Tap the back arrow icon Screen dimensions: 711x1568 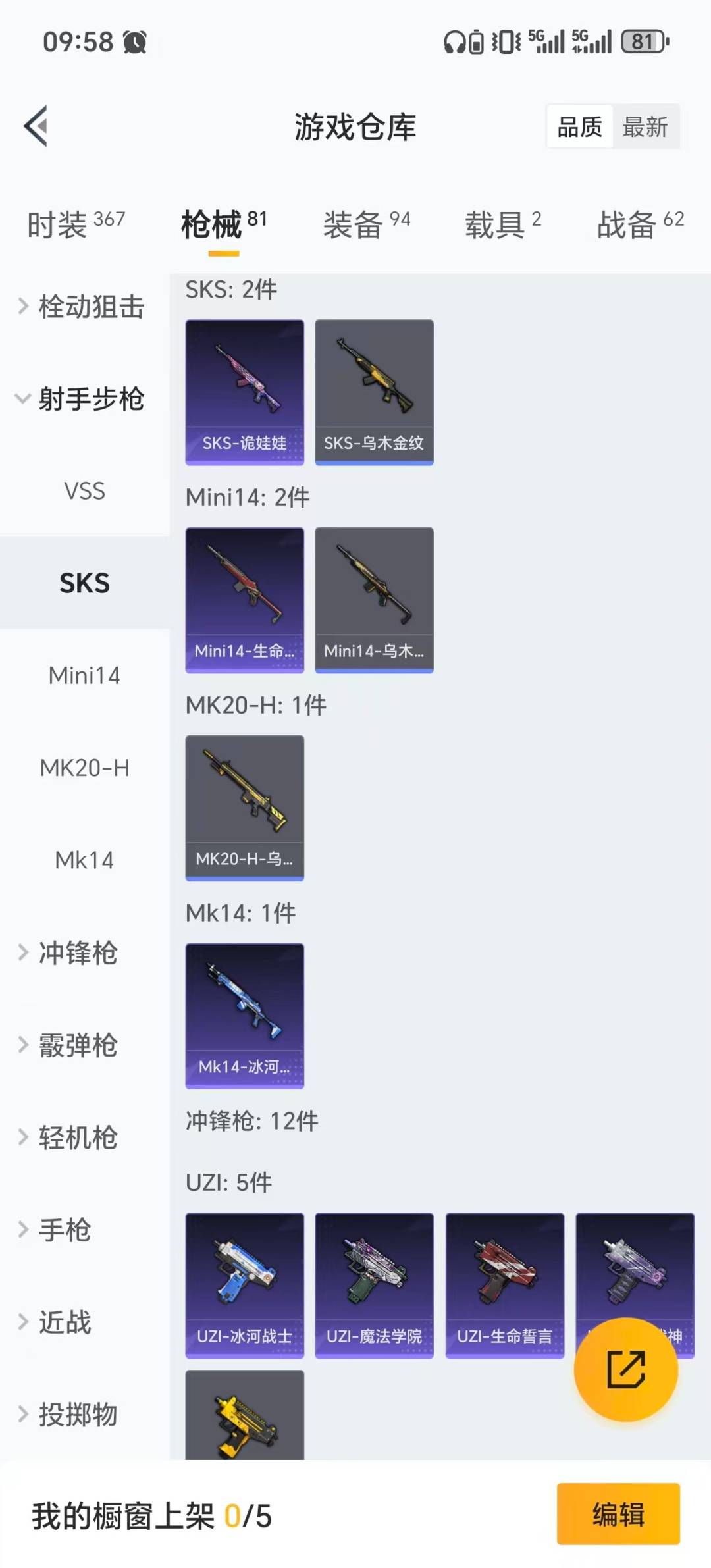coord(36,125)
